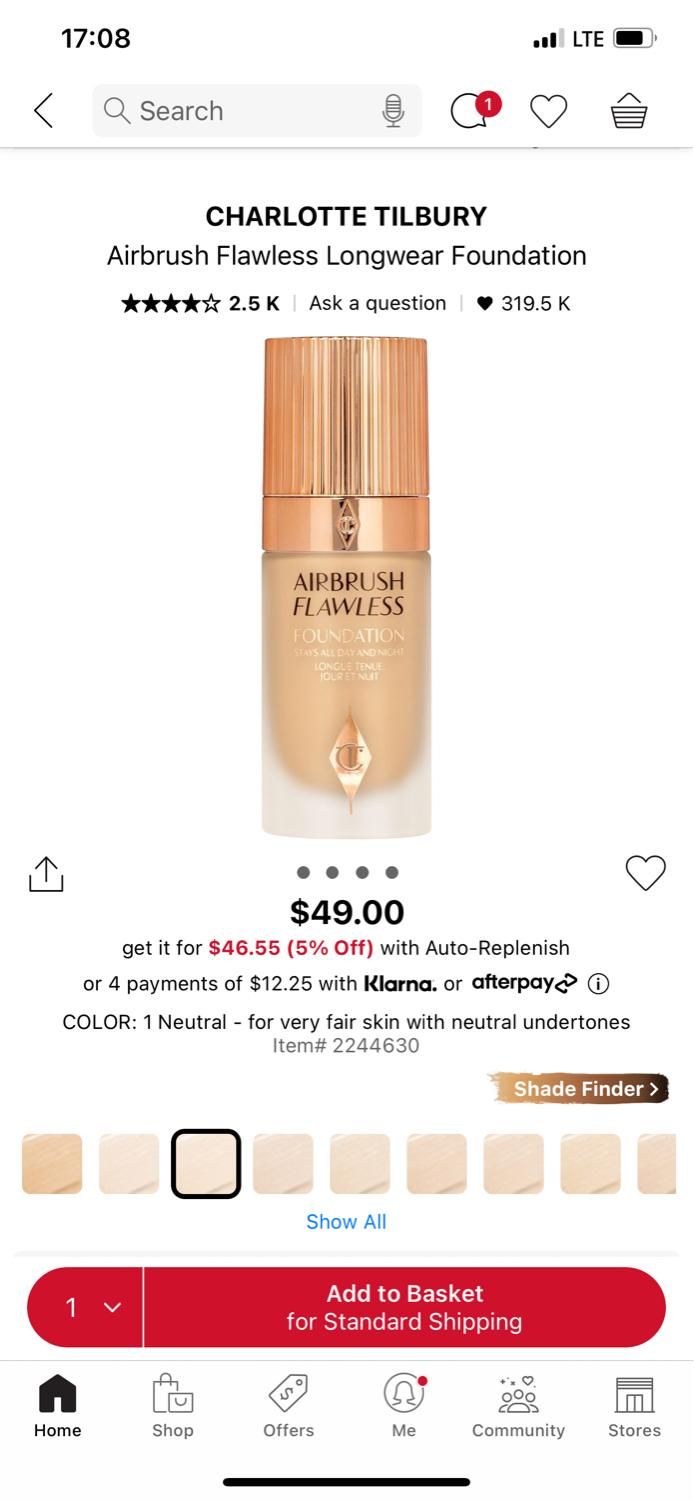Open the 2.5 K star ratings
The width and height of the screenshot is (694, 1500).
[200, 303]
